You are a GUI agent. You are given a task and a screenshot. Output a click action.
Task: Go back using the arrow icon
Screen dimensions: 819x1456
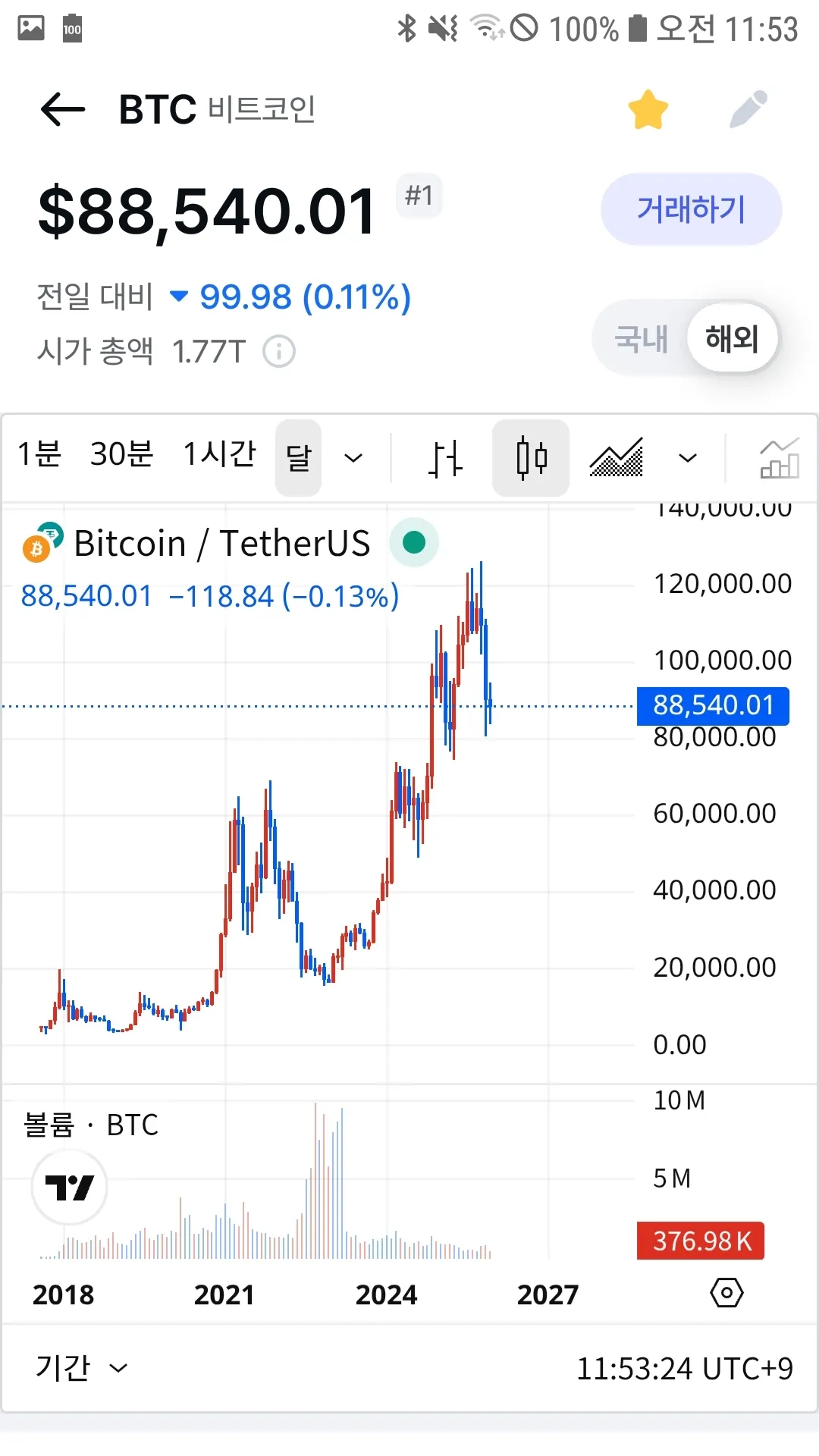click(62, 110)
